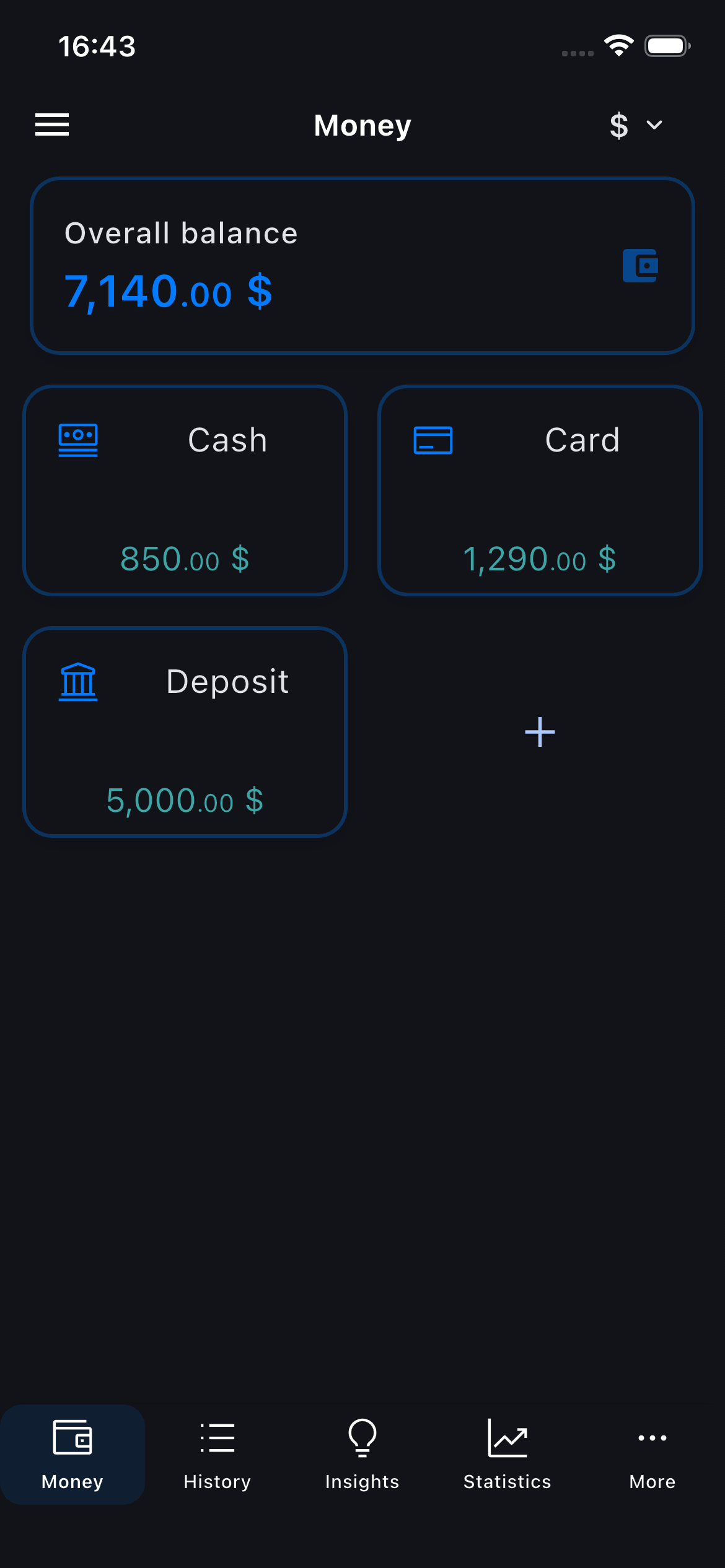Viewport: 725px width, 1568px height.
Task: Select the Card credit card icon
Action: (433, 440)
